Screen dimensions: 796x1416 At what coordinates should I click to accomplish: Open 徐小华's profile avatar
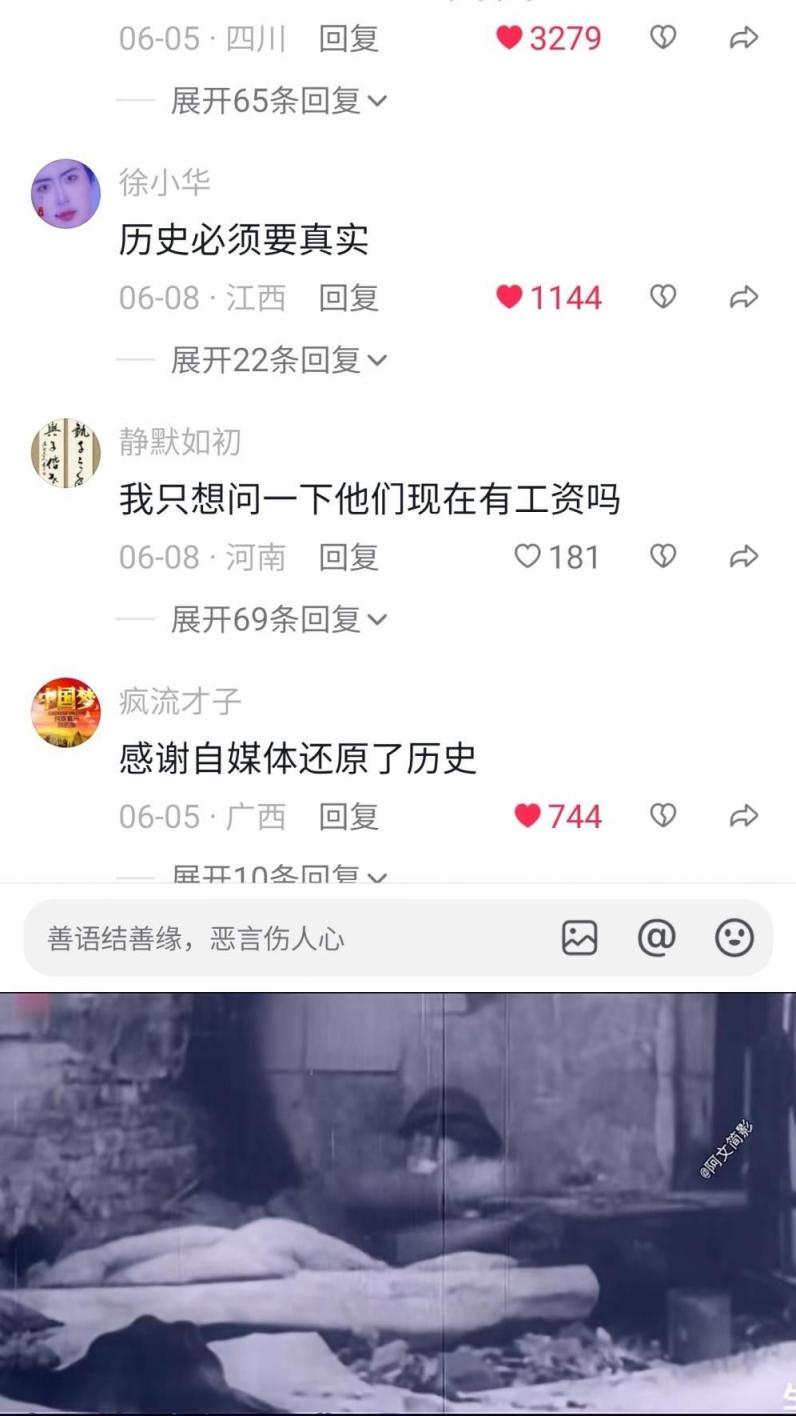click(66, 194)
